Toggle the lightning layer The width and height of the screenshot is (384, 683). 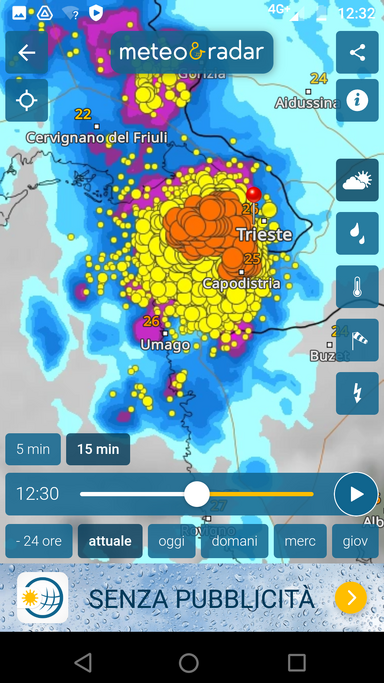click(x=357, y=393)
